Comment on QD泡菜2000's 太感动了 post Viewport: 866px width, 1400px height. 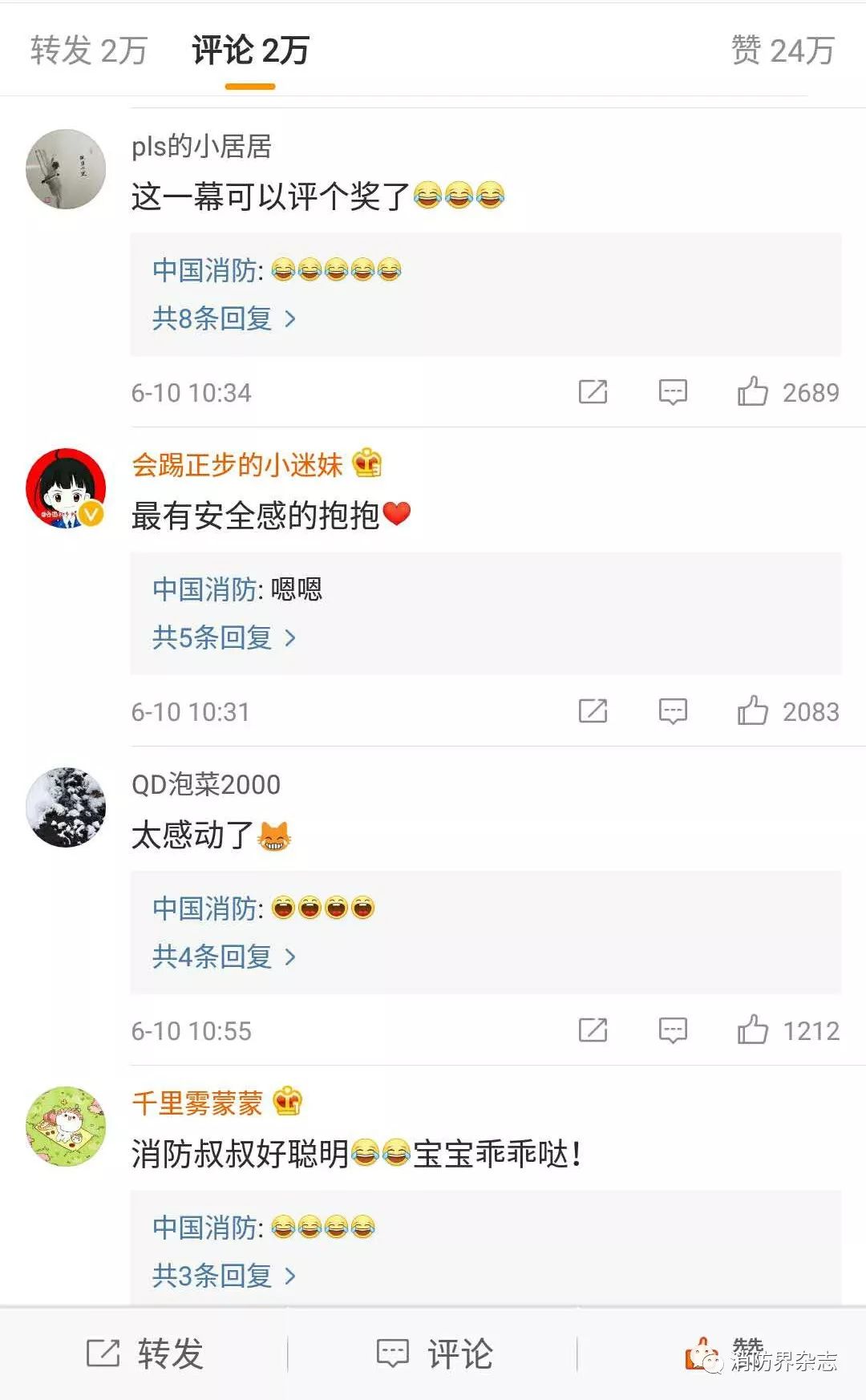[x=673, y=1030]
